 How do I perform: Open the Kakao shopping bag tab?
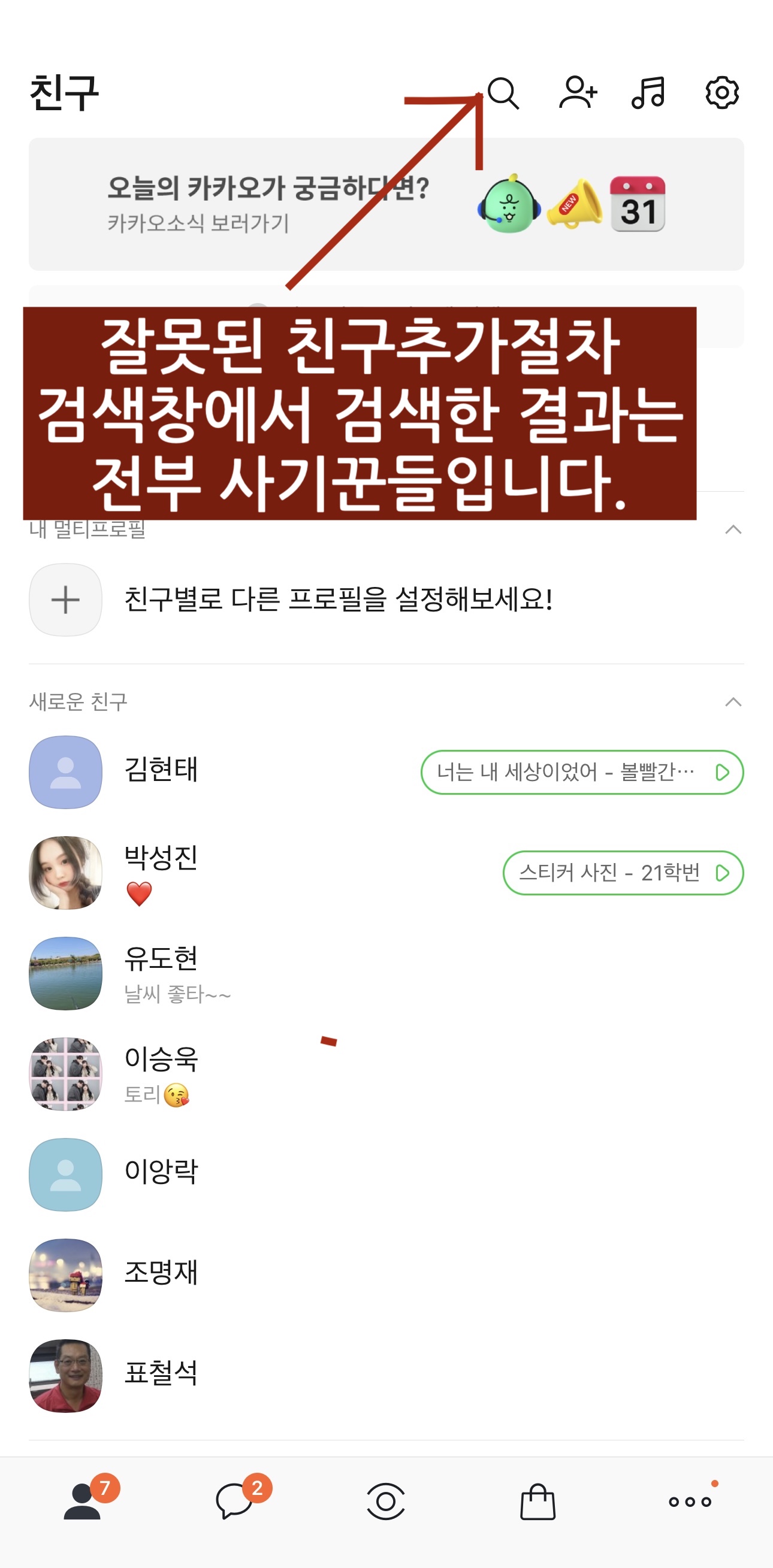pyautogui.click(x=537, y=1499)
